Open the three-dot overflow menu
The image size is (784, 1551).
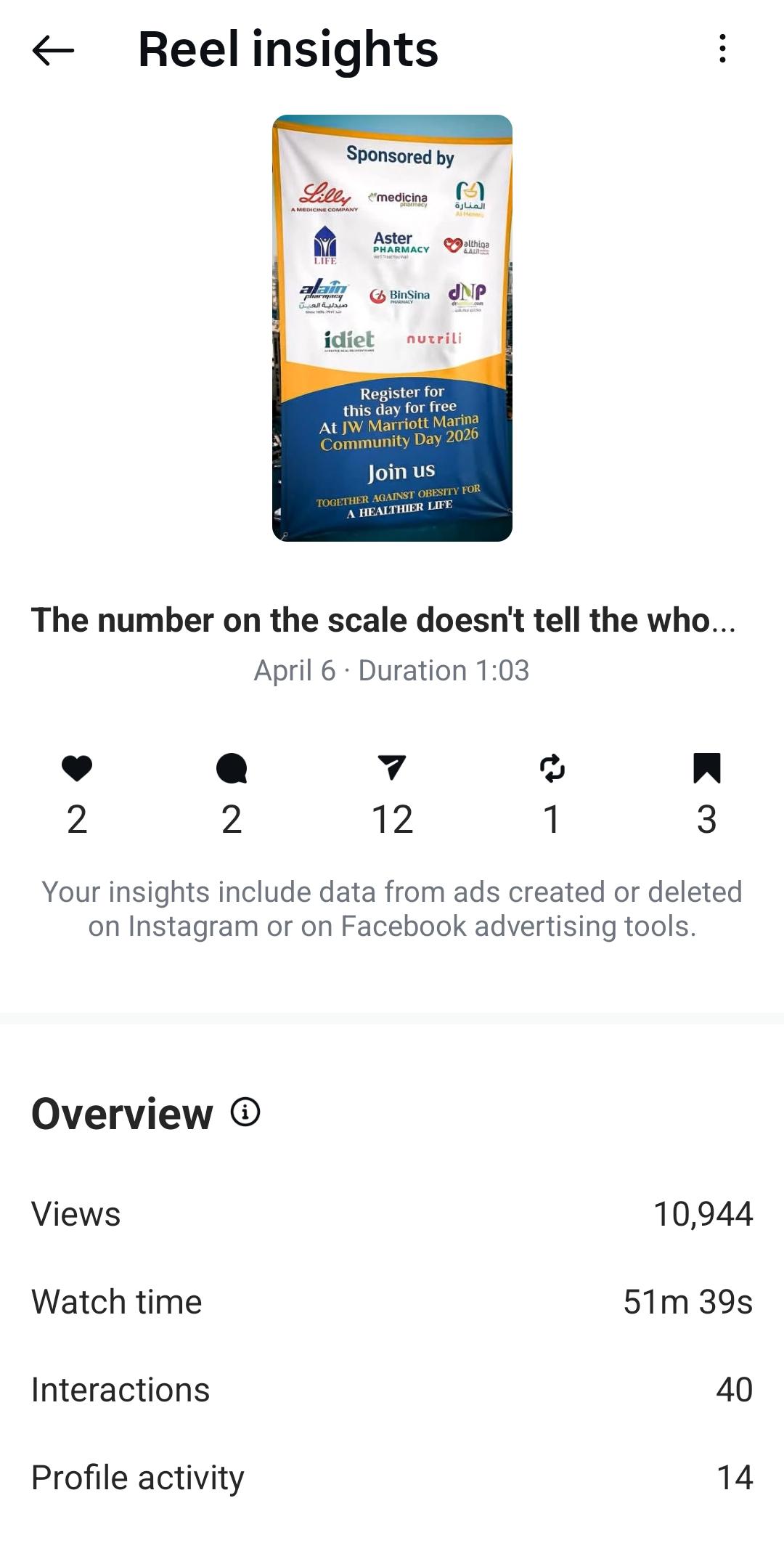pos(722,49)
